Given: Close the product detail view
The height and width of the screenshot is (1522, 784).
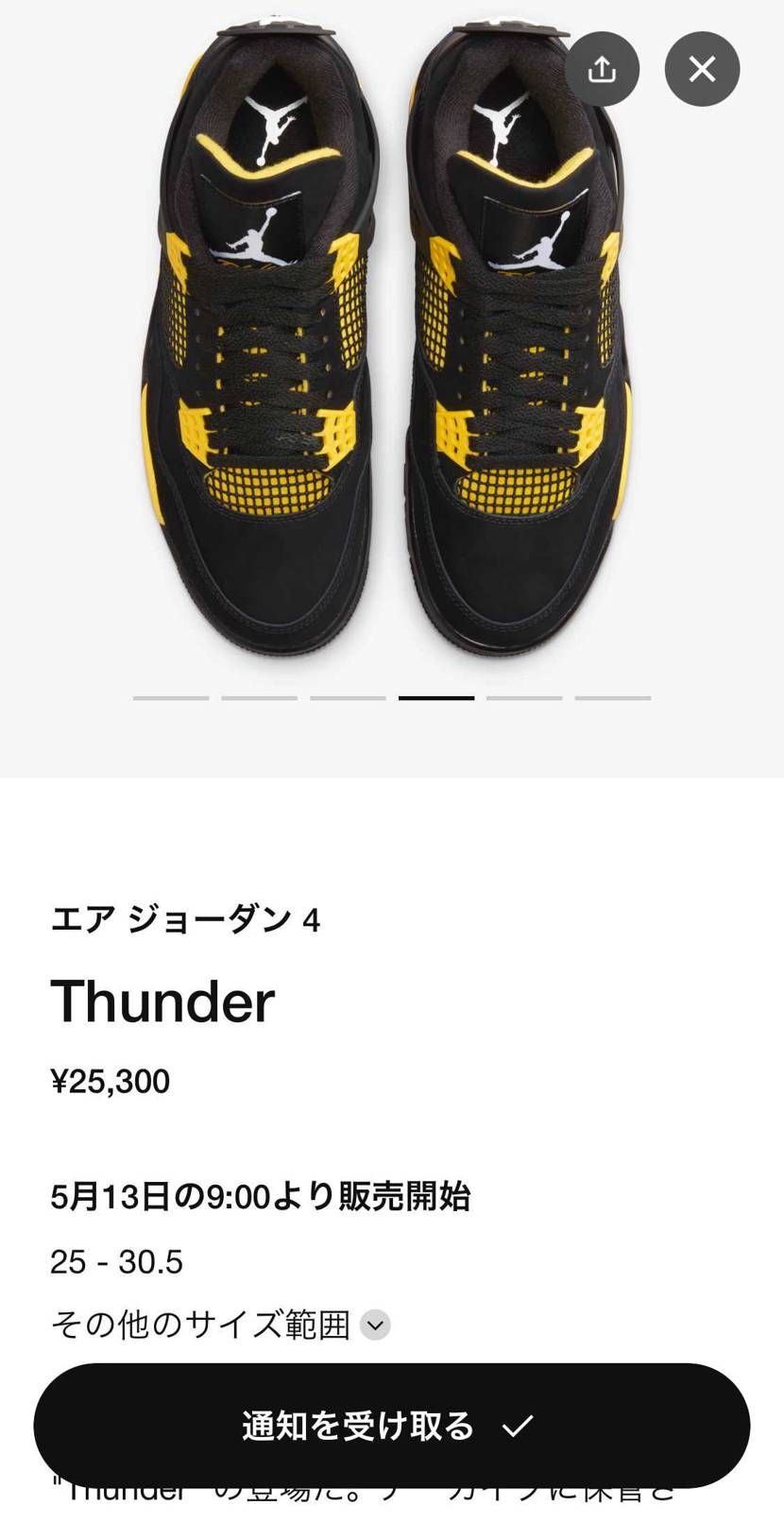Looking at the screenshot, I should tap(702, 69).
